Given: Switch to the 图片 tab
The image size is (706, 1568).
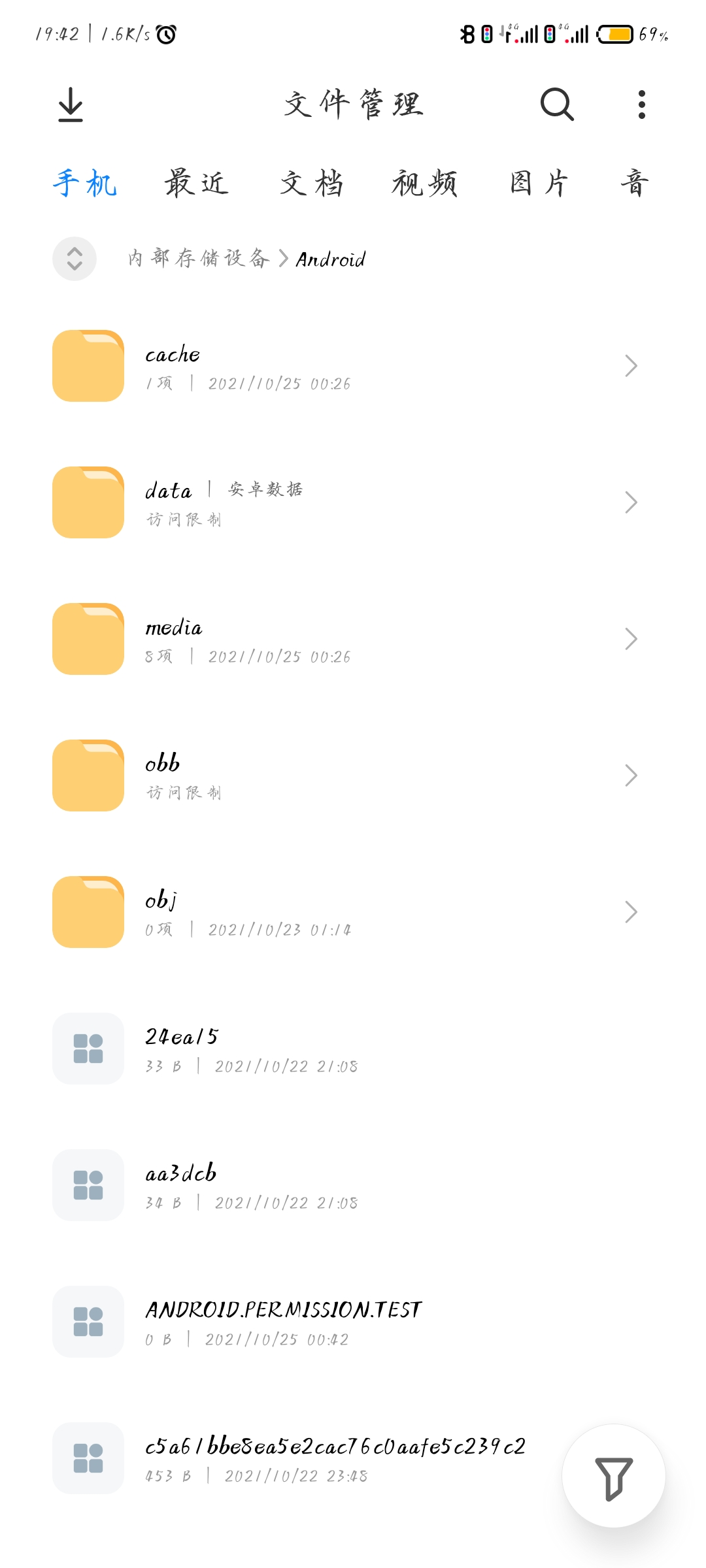Looking at the screenshot, I should click(x=539, y=183).
